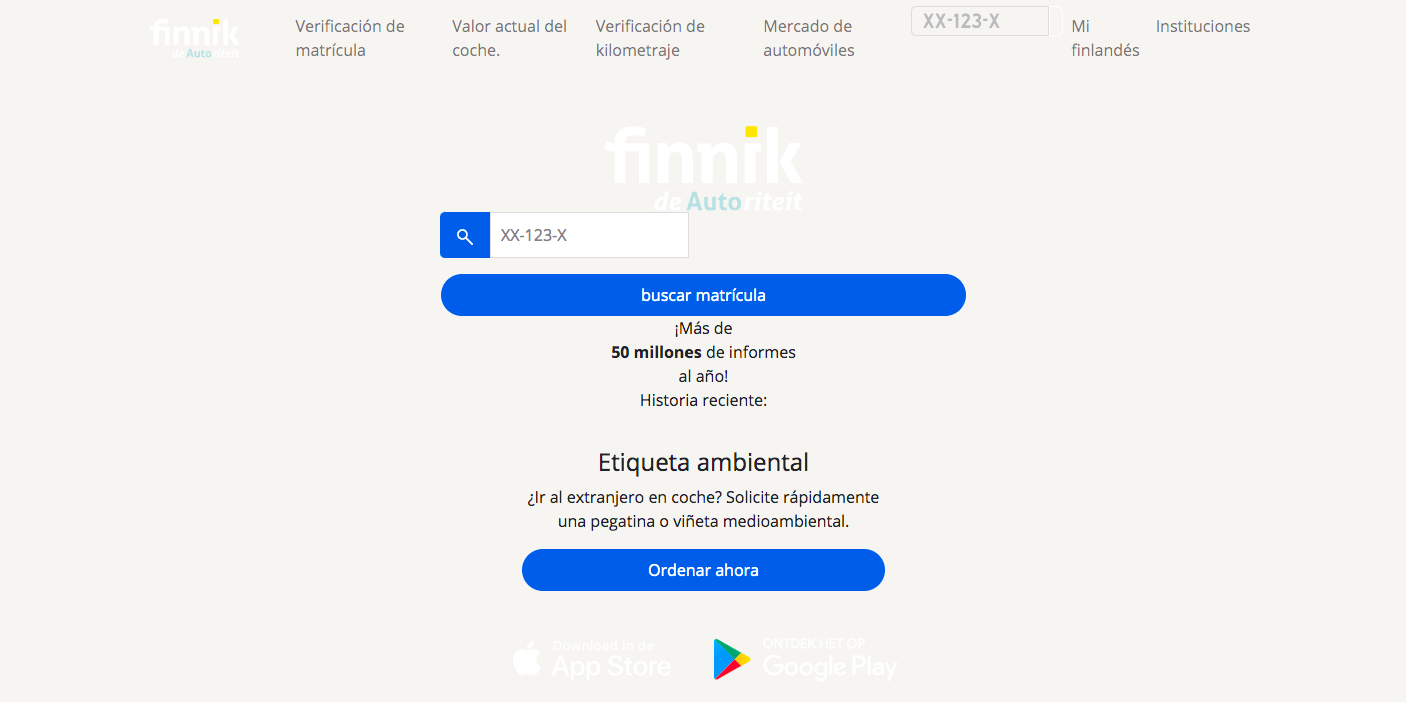Open Instituciones page
The height and width of the screenshot is (702, 1406).
point(1202,26)
